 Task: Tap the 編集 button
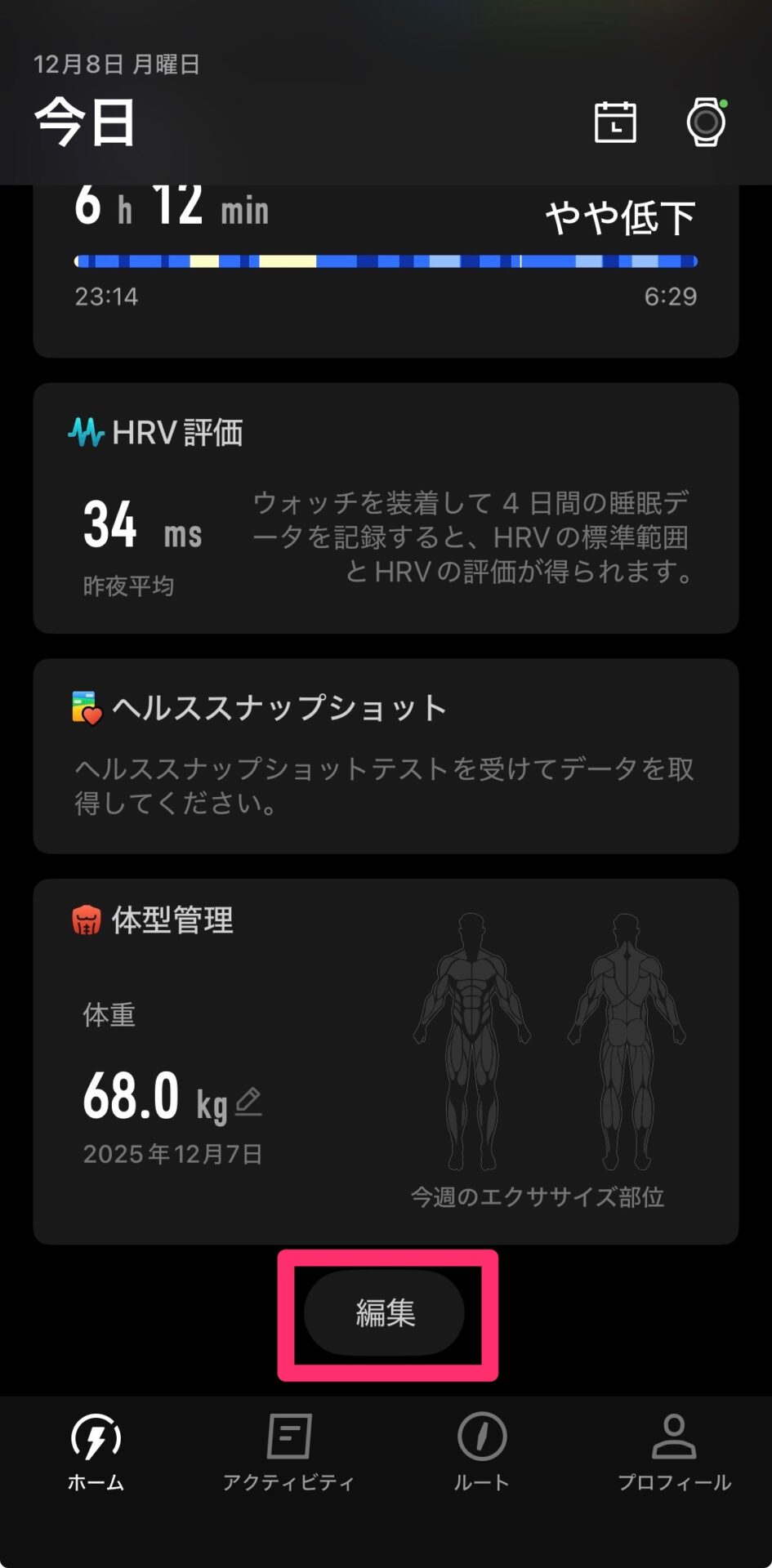pos(385,1312)
